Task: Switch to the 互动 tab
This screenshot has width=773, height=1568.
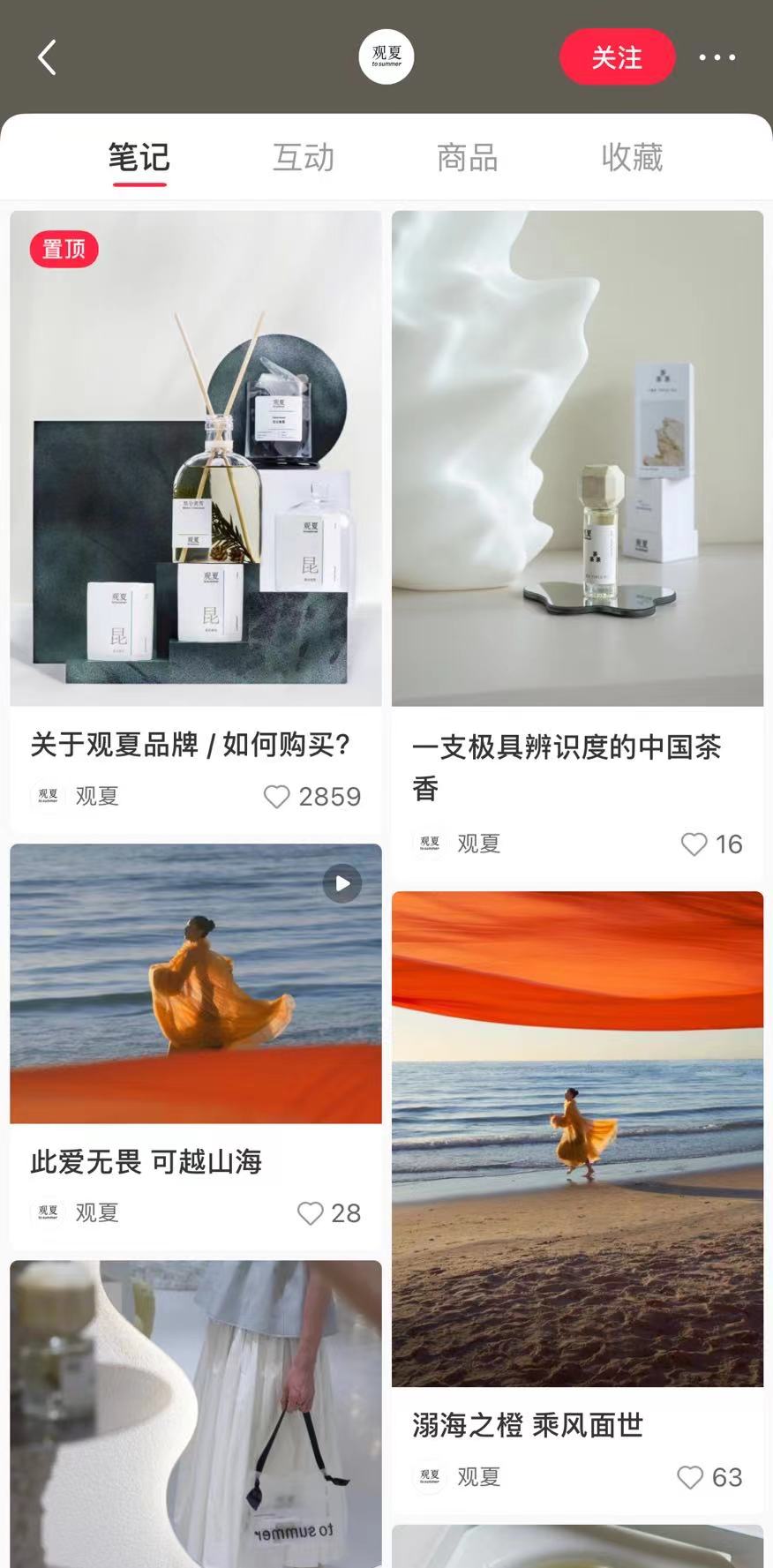Action: (303, 158)
